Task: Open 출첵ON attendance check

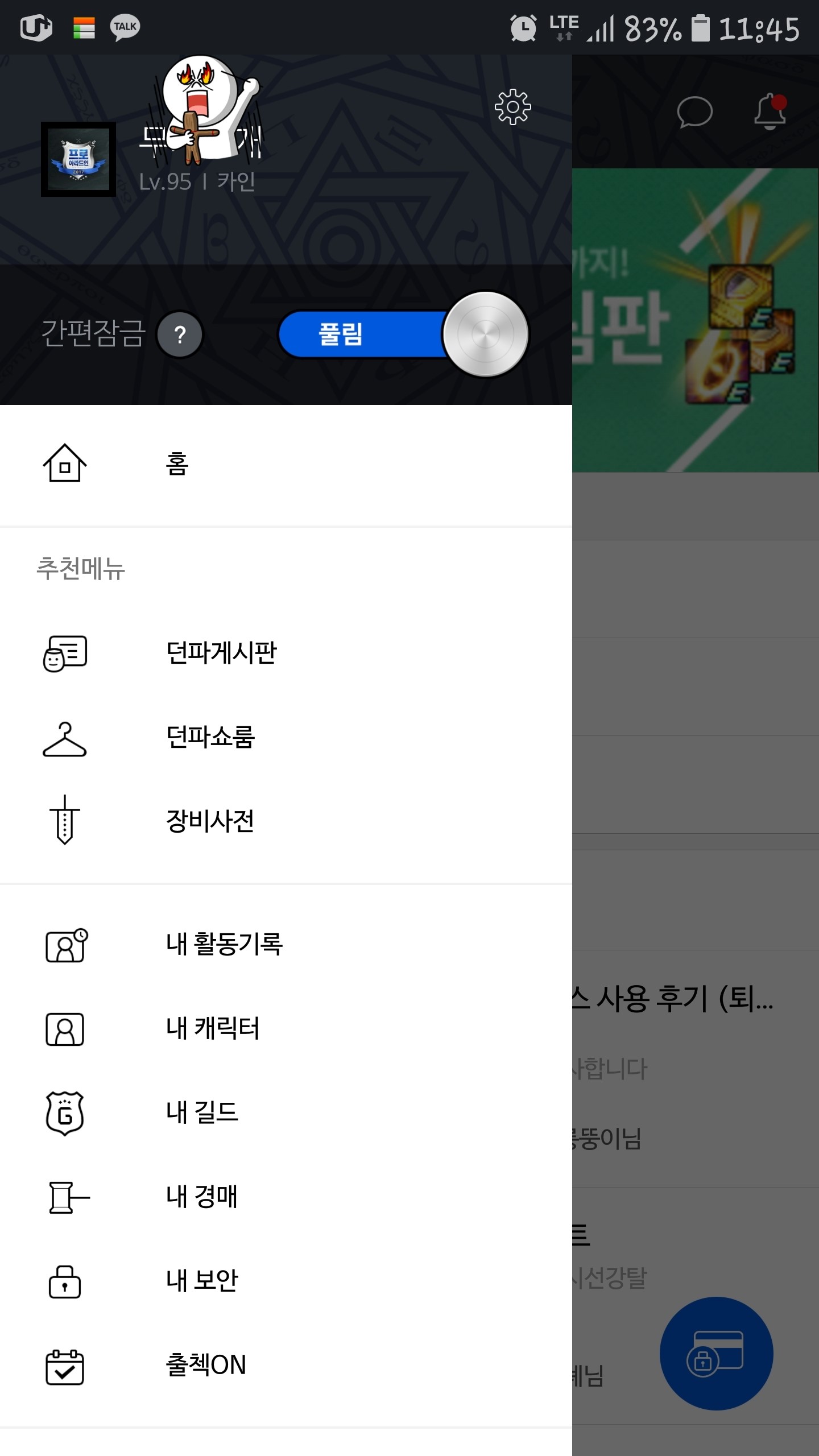Action: 205,1365
